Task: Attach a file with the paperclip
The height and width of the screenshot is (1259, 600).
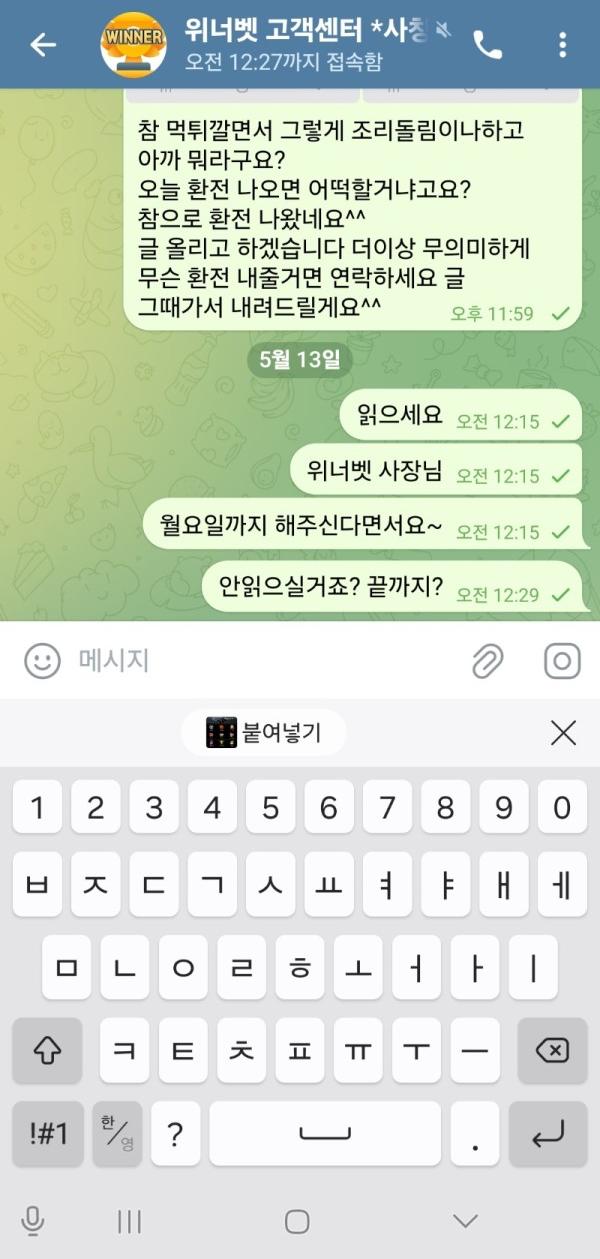Action: pyautogui.click(x=487, y=660)
